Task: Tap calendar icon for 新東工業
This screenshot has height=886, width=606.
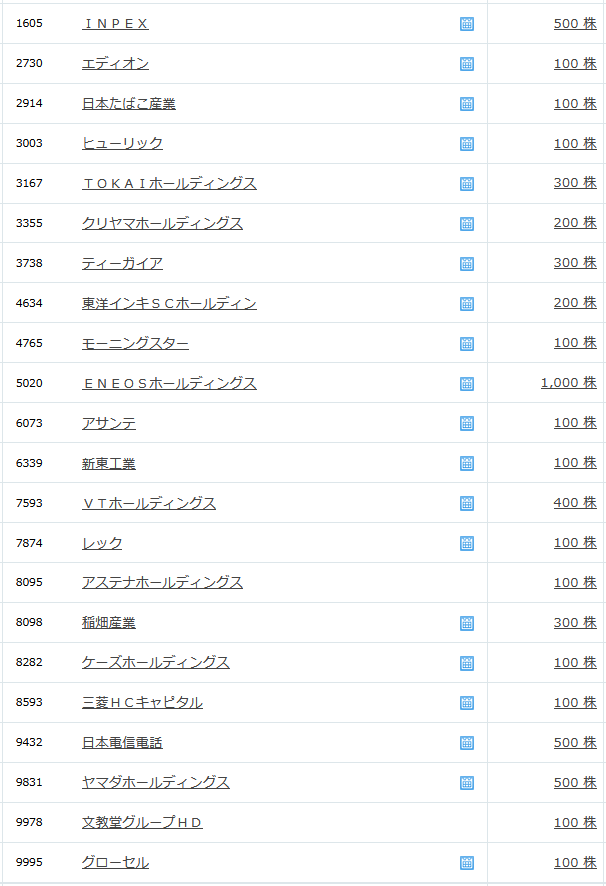Action: (467, 463)
